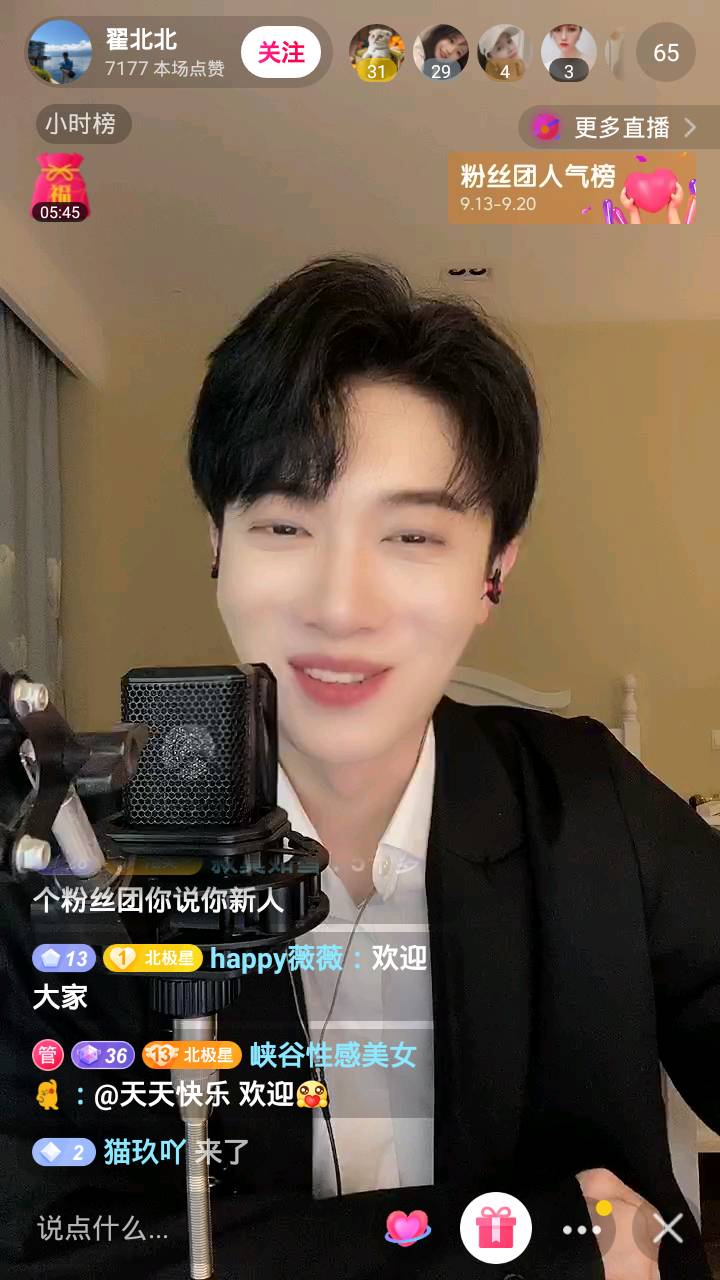
Task: Open the 粉丝团人气榜 banner
Action: pyautogui.click(x=571, y=188)
